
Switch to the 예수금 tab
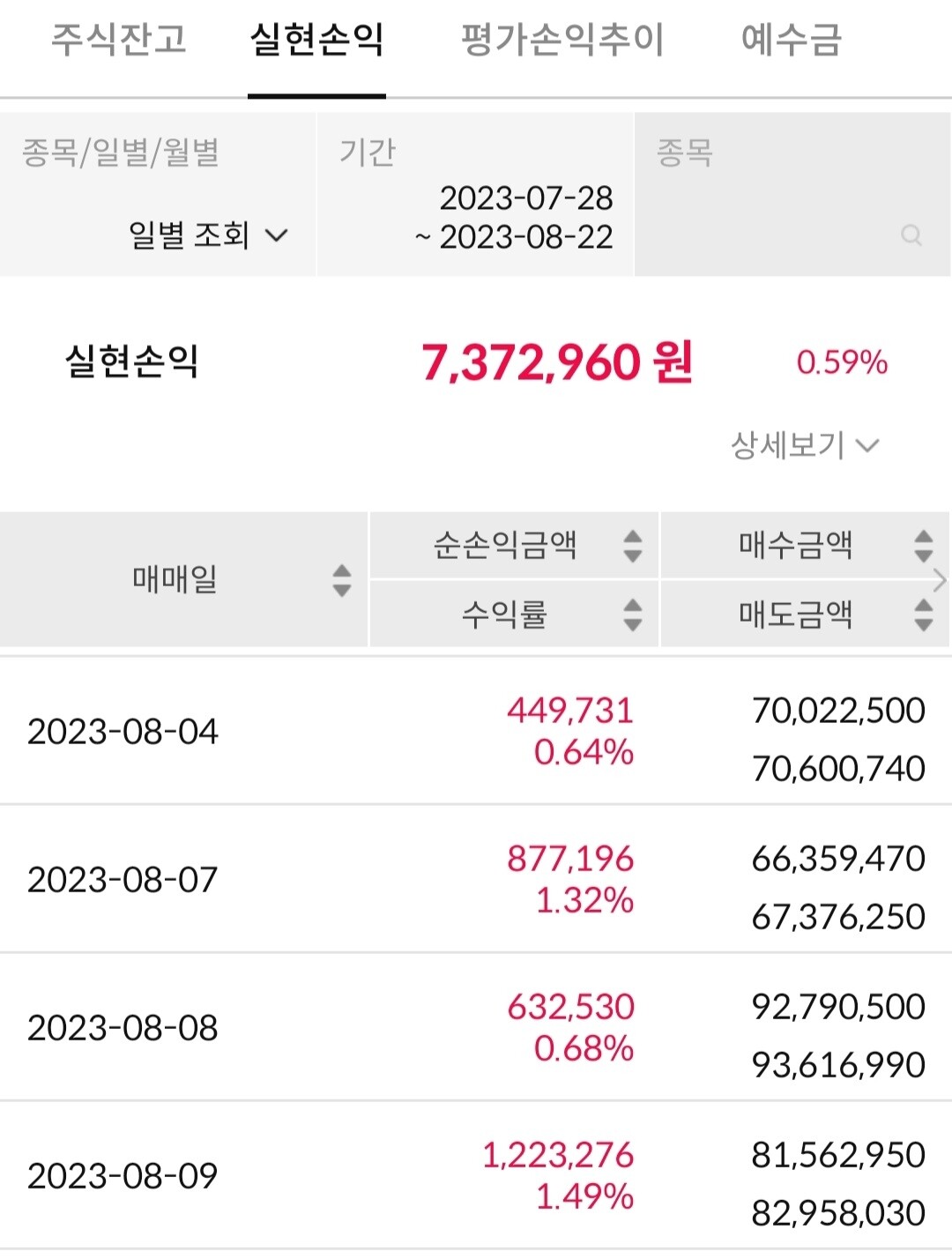tap(790, 40)
